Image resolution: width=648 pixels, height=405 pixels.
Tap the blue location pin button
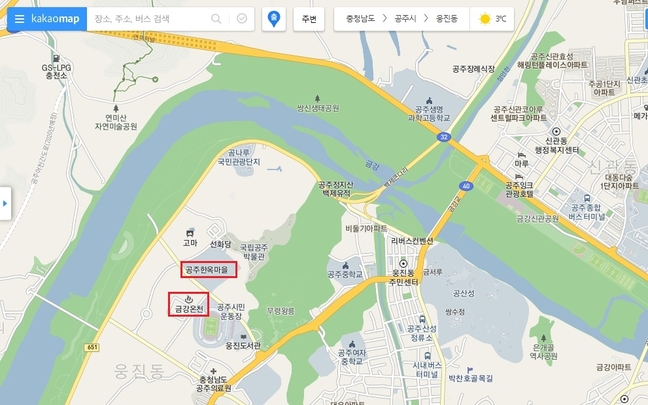(275, 19)
